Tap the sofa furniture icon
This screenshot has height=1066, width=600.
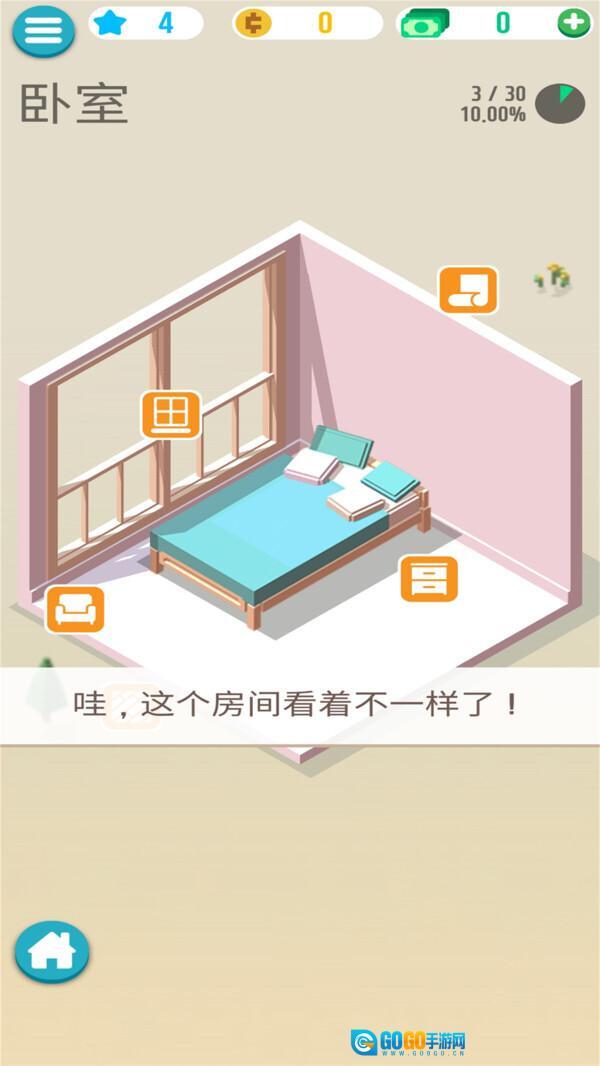point(76,608)
